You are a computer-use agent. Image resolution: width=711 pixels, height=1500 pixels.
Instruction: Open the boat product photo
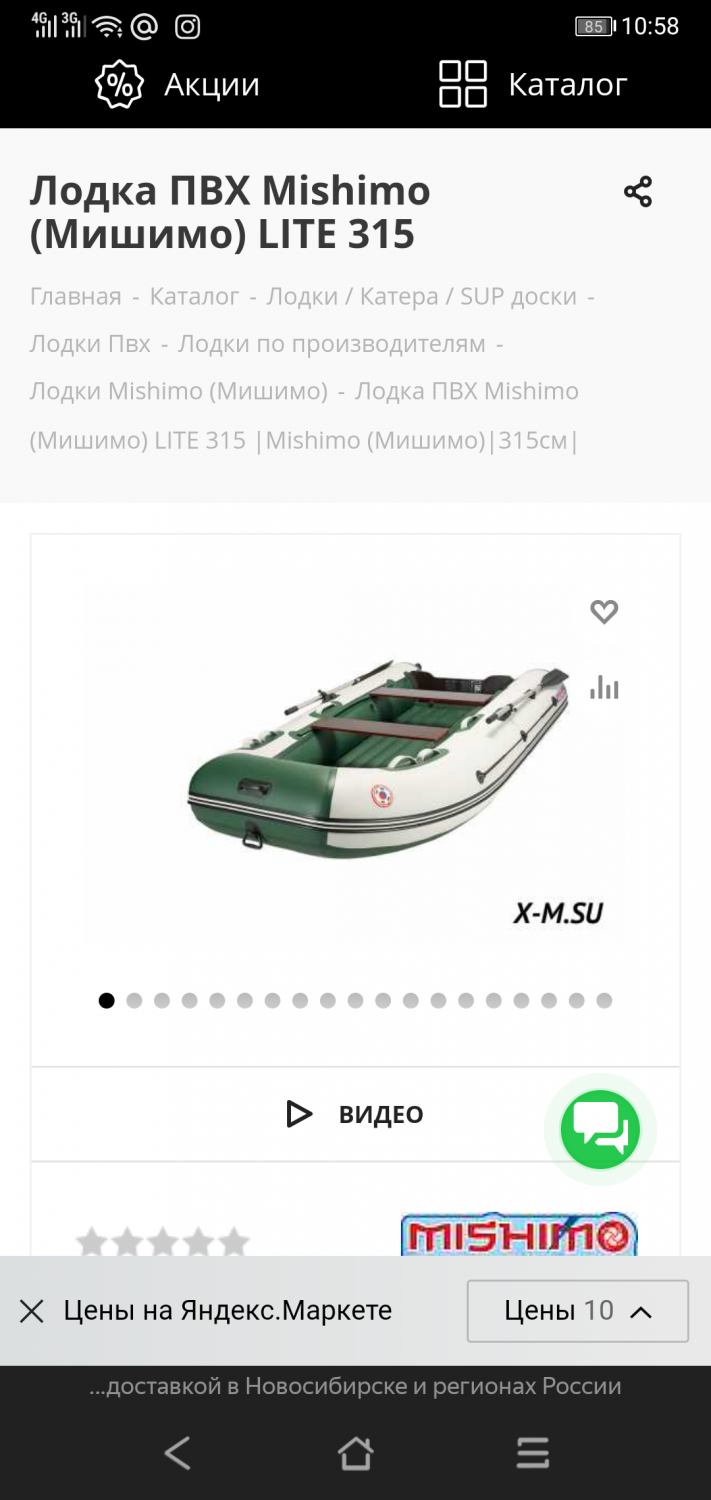point(380,760)
